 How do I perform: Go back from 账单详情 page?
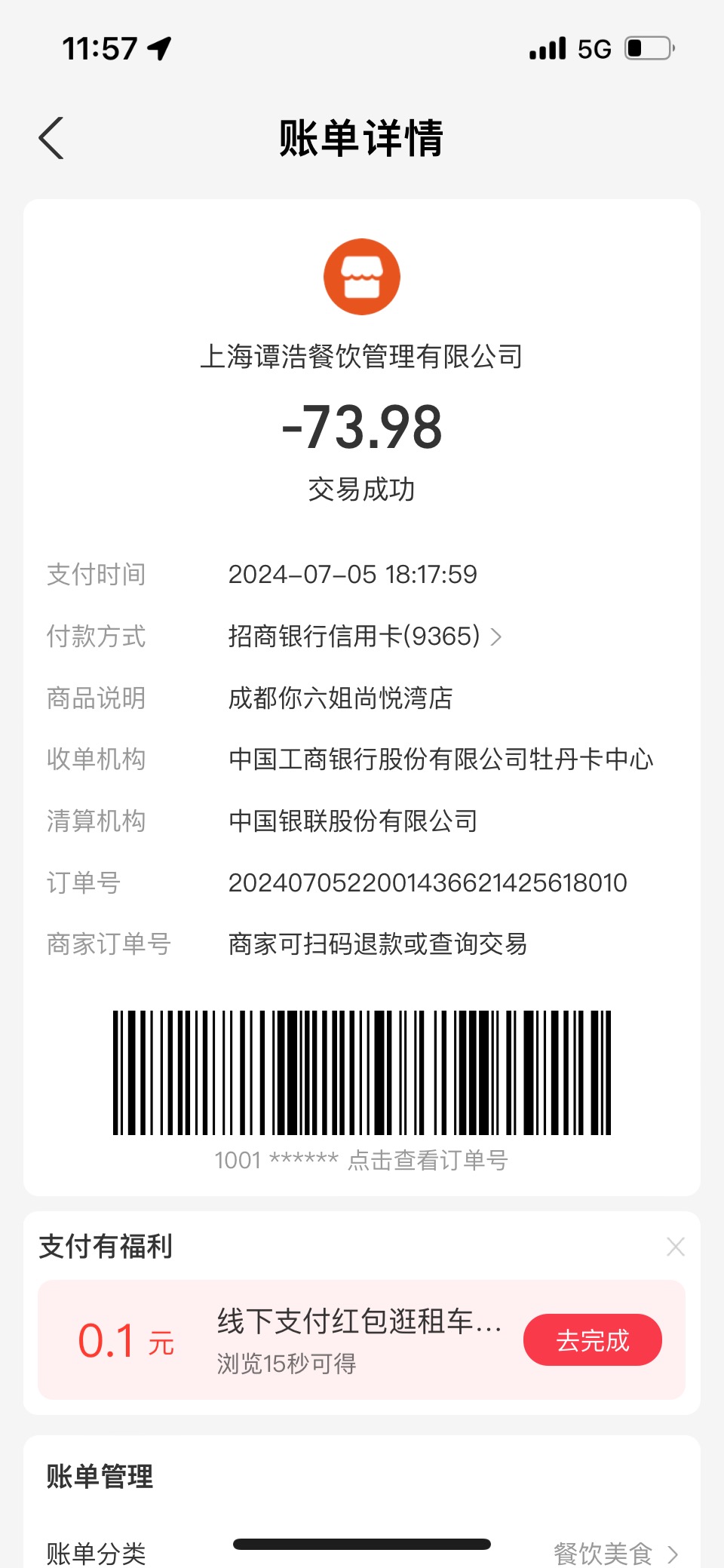coord(51,139)
